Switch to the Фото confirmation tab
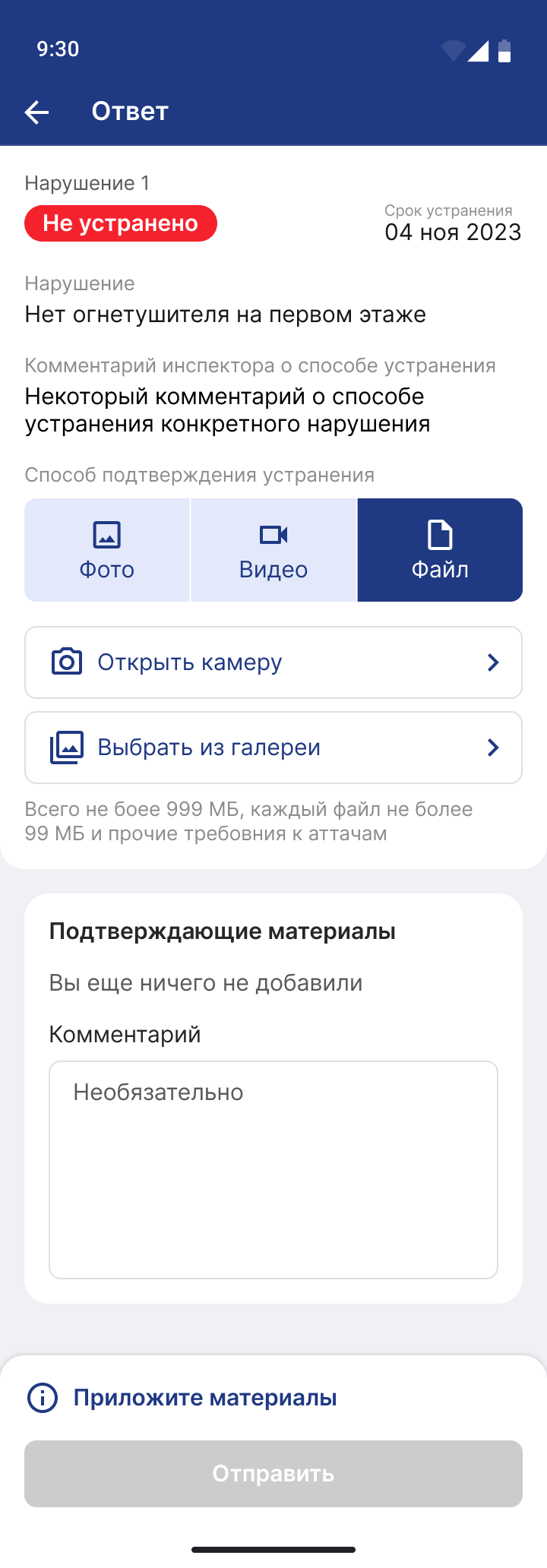The width and height of the screenshot is (547, 1568). click(107, 550)
